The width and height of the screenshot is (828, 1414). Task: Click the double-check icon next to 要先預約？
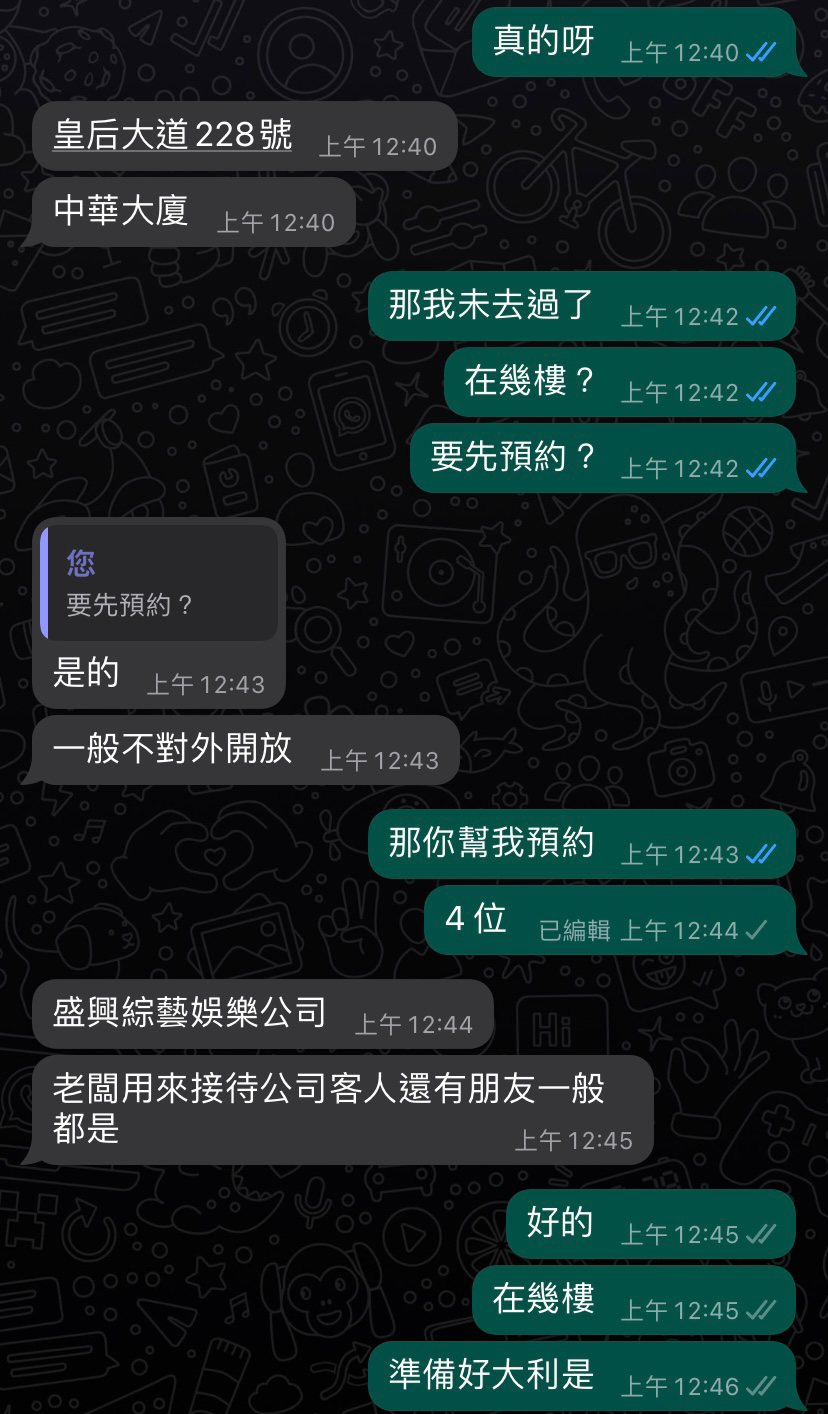(761, 467)
